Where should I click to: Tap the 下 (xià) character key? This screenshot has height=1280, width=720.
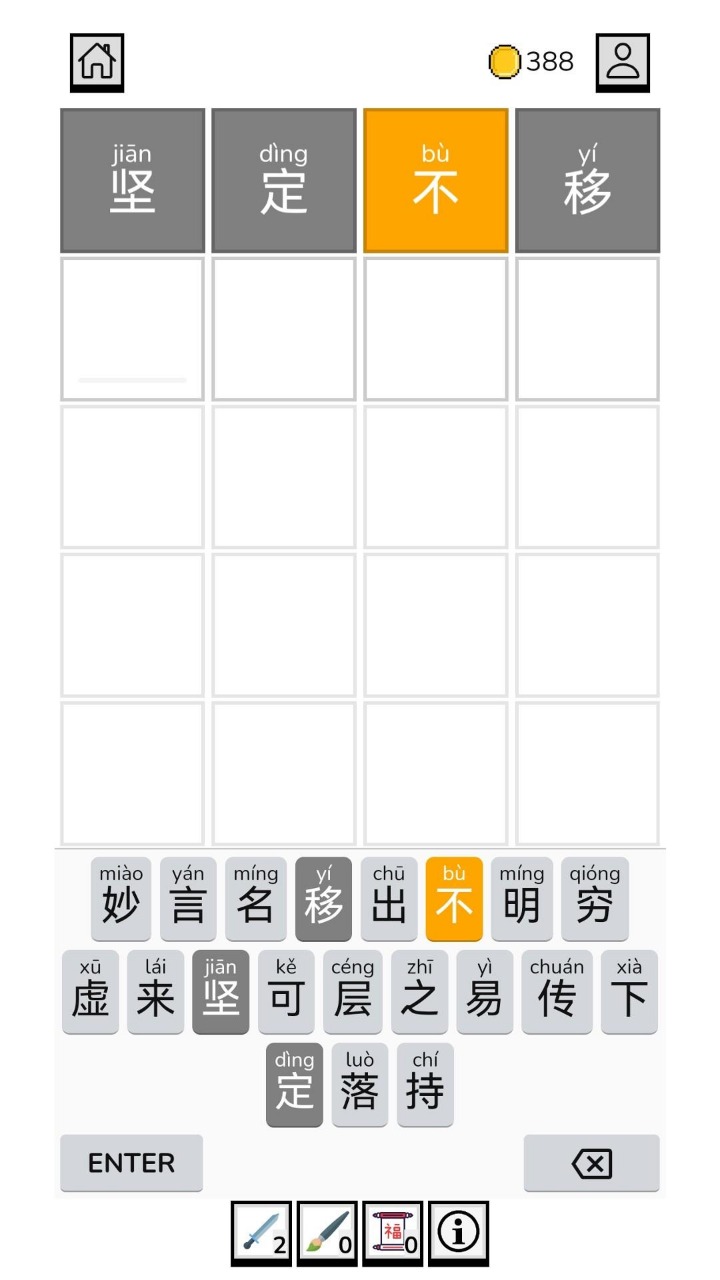coord(629,991)
